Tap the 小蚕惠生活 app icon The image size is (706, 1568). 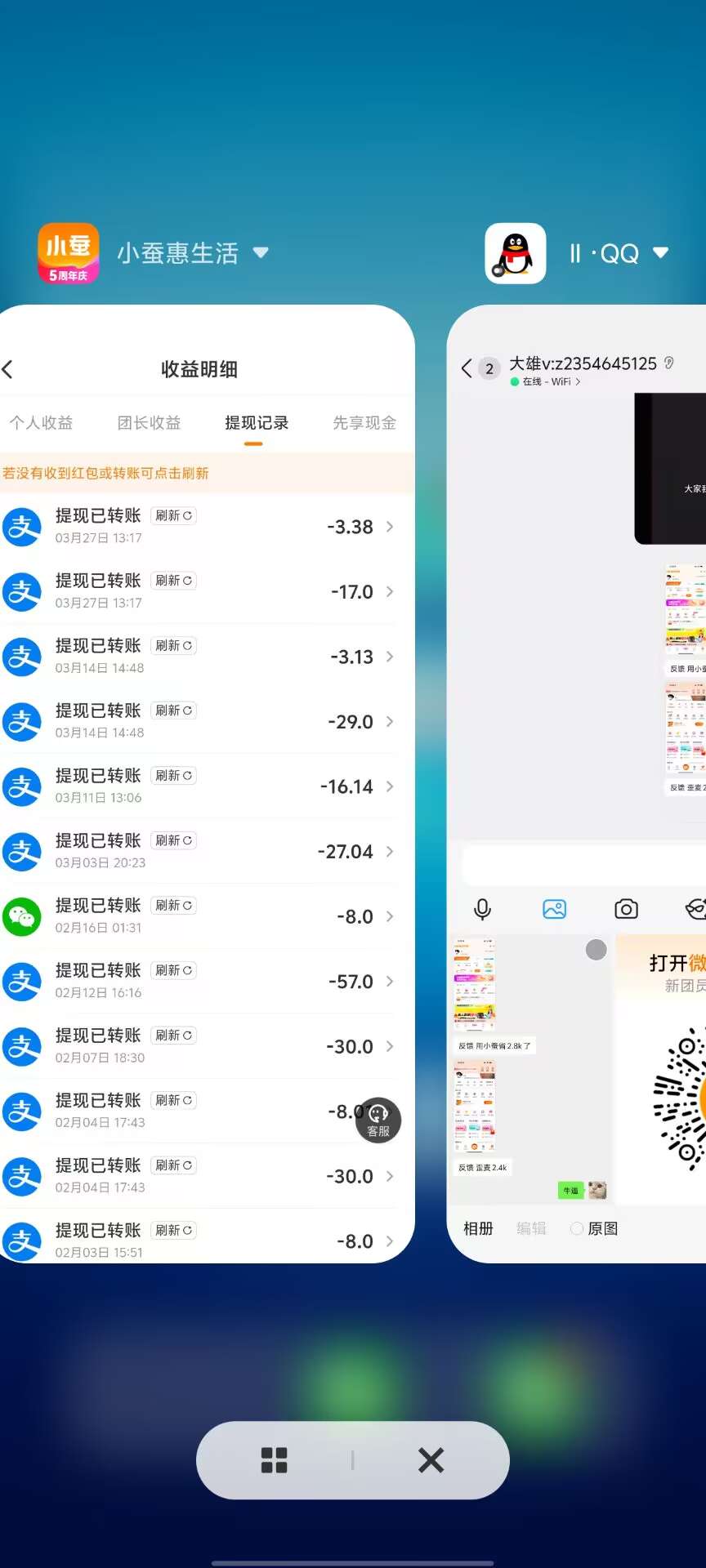click(69, 253)
